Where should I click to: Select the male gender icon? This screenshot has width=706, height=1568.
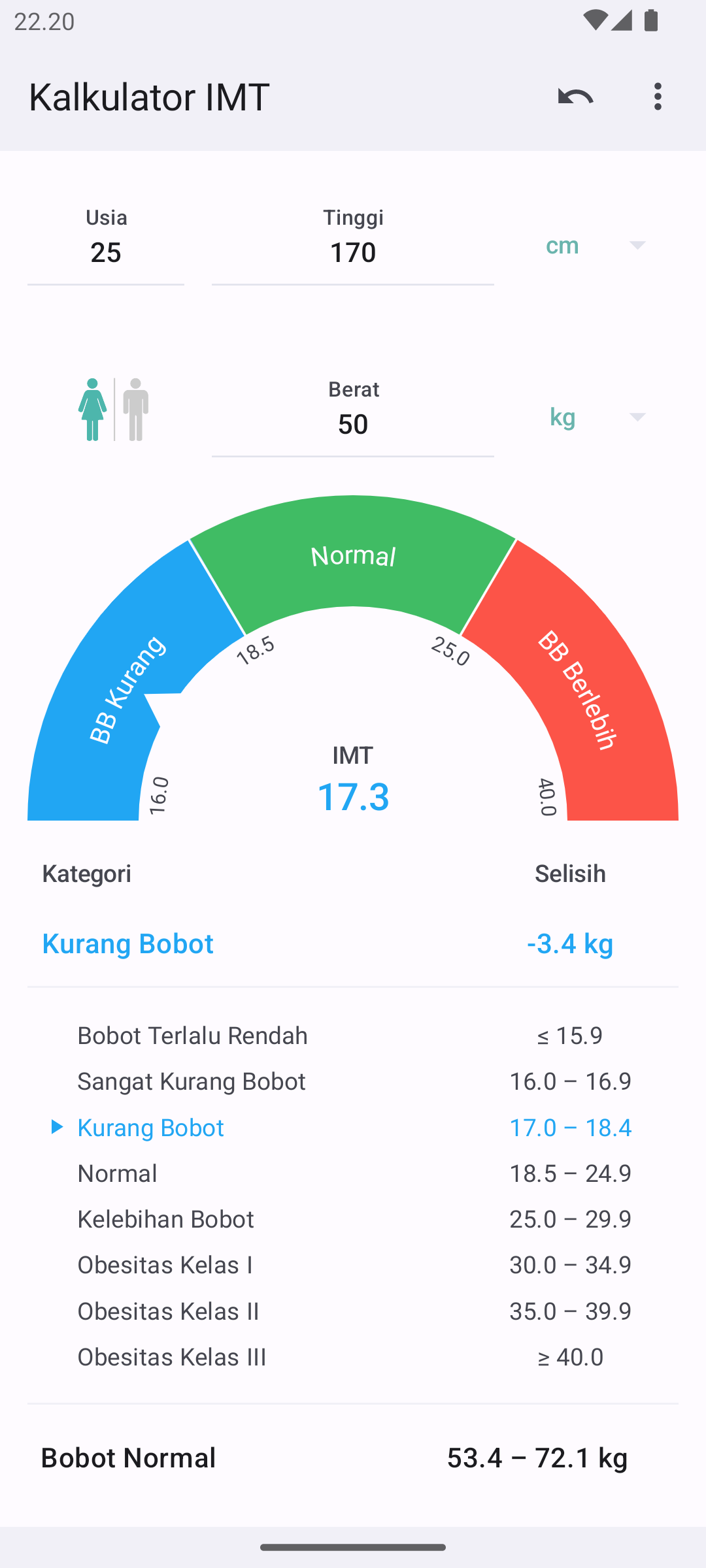(x=136, y=410)
